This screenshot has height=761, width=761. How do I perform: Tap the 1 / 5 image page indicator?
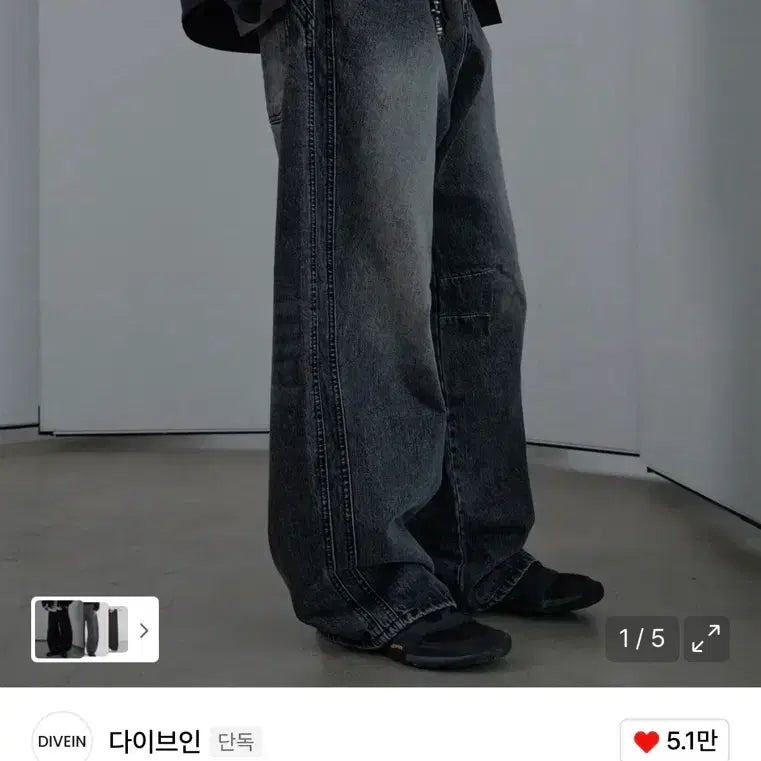click(x=642, y=639)
